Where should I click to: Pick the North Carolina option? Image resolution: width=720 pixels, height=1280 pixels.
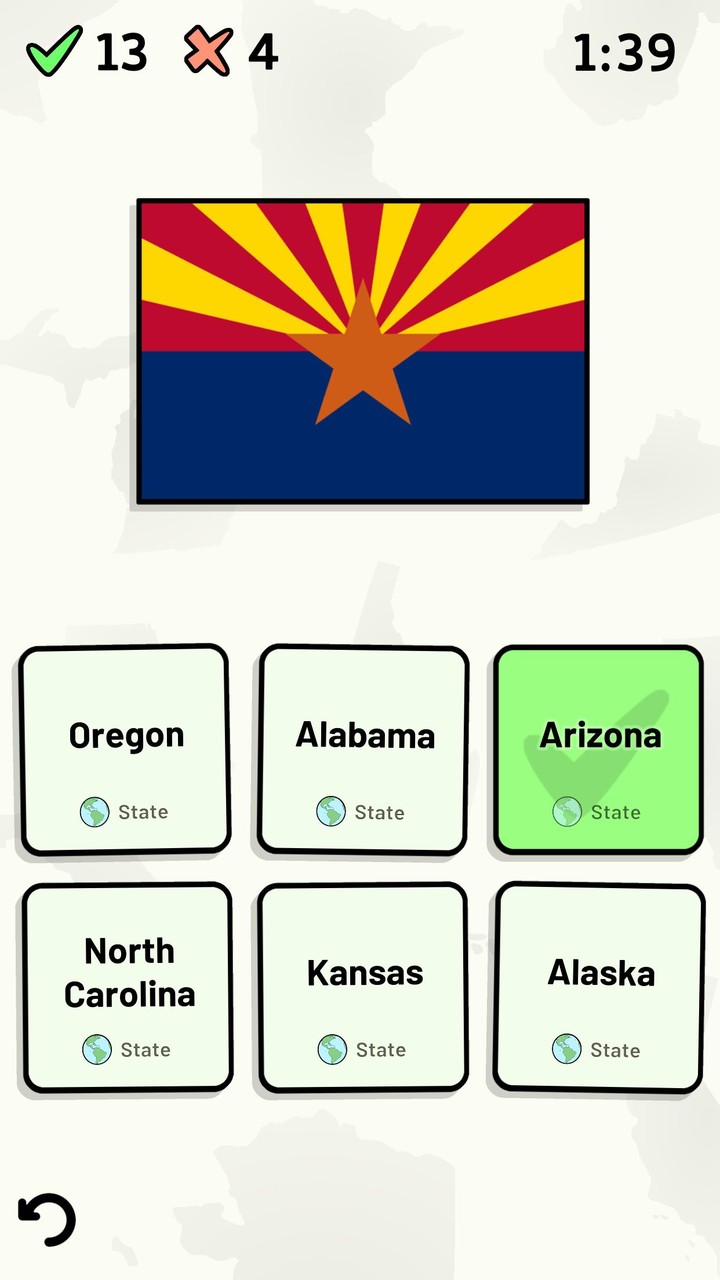[x=128, y=988]
